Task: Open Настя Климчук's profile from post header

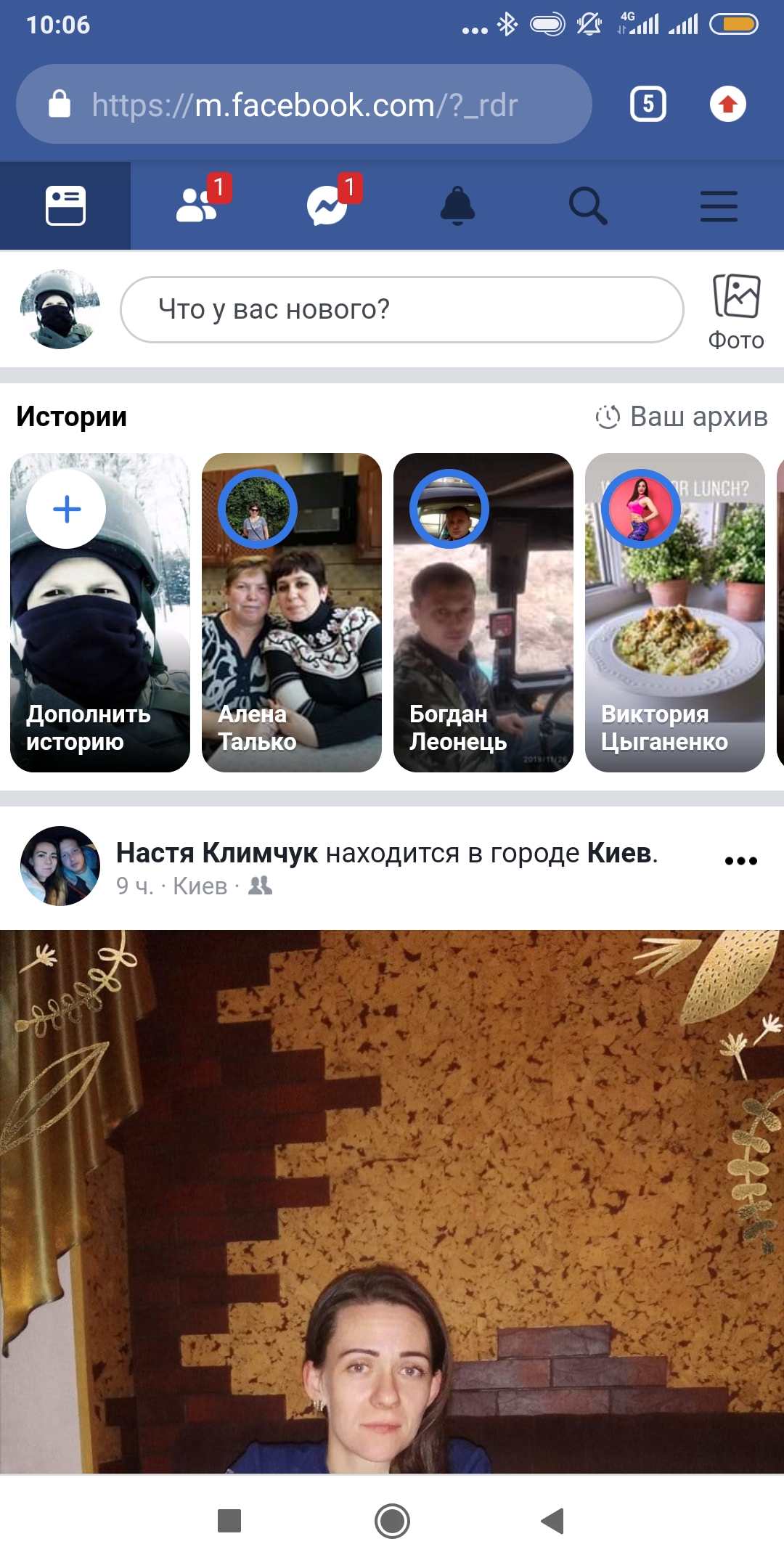Action: [x=216, y=853]
